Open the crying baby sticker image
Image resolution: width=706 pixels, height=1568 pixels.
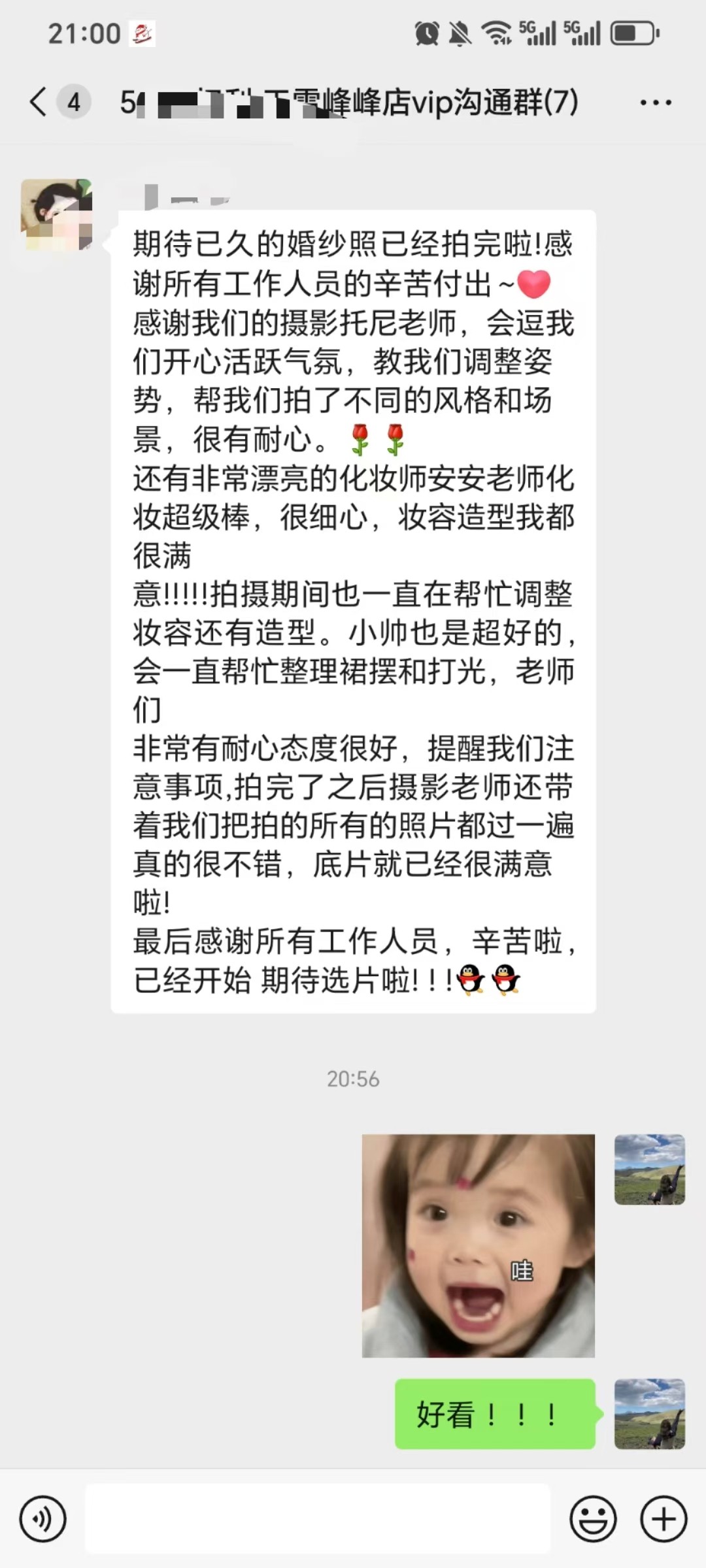[x=479, y=1246]
